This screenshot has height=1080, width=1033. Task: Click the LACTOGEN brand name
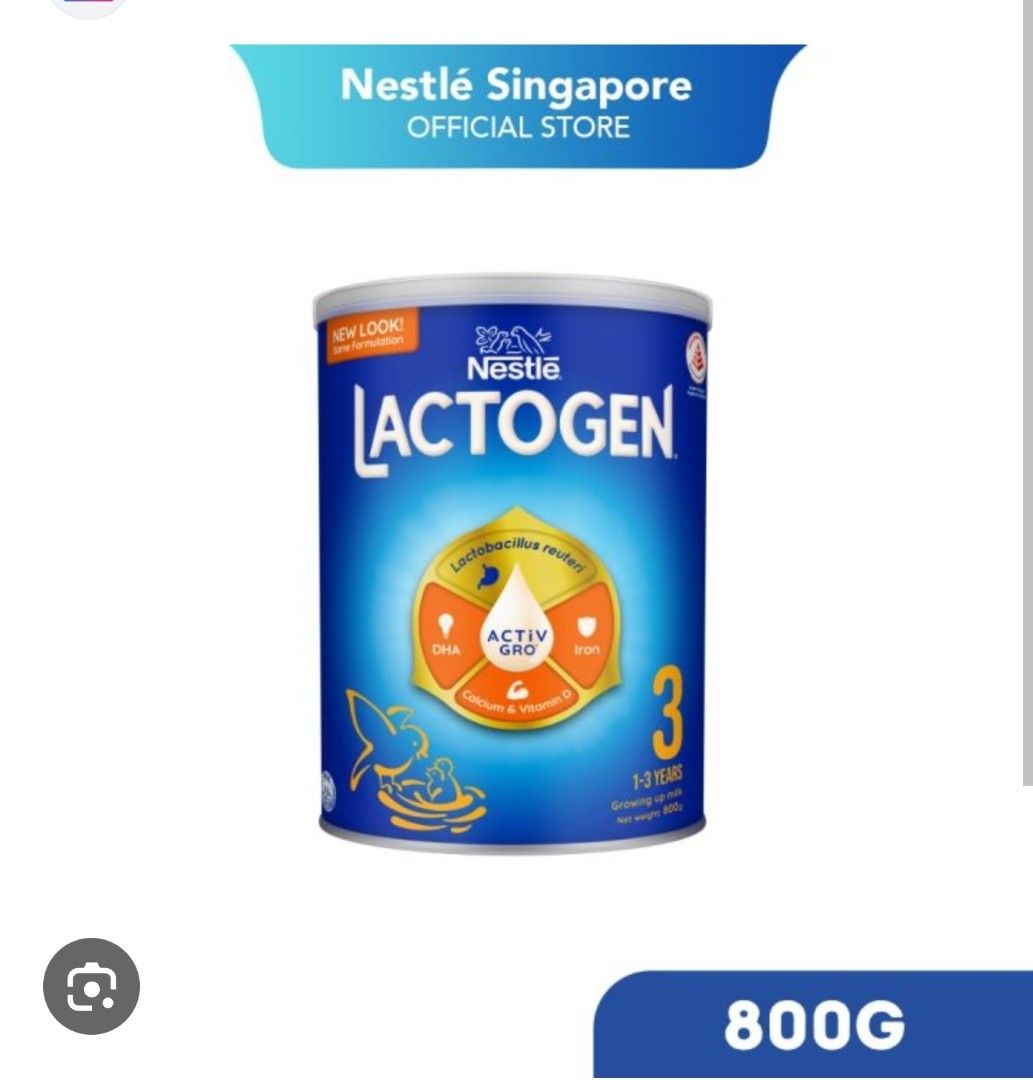(512, 425)
